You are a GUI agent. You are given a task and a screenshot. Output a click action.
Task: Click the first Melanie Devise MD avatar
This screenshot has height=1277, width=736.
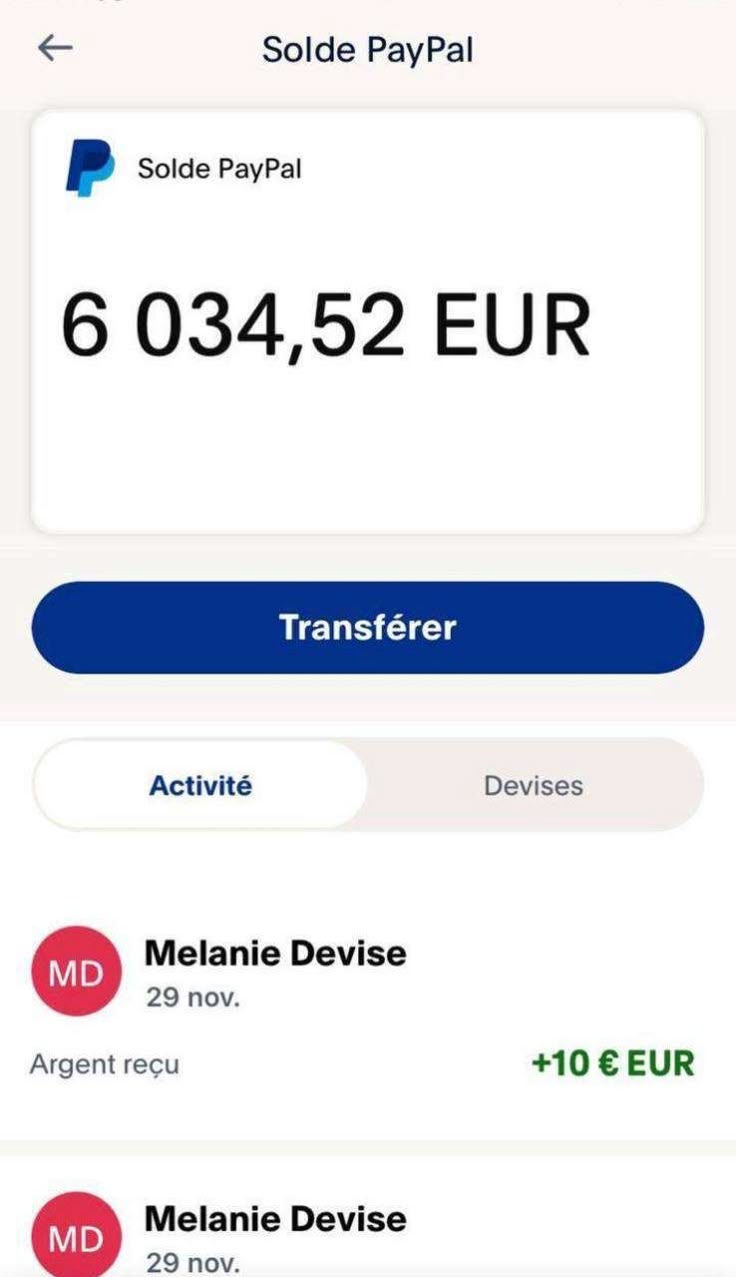coord(76,970)
